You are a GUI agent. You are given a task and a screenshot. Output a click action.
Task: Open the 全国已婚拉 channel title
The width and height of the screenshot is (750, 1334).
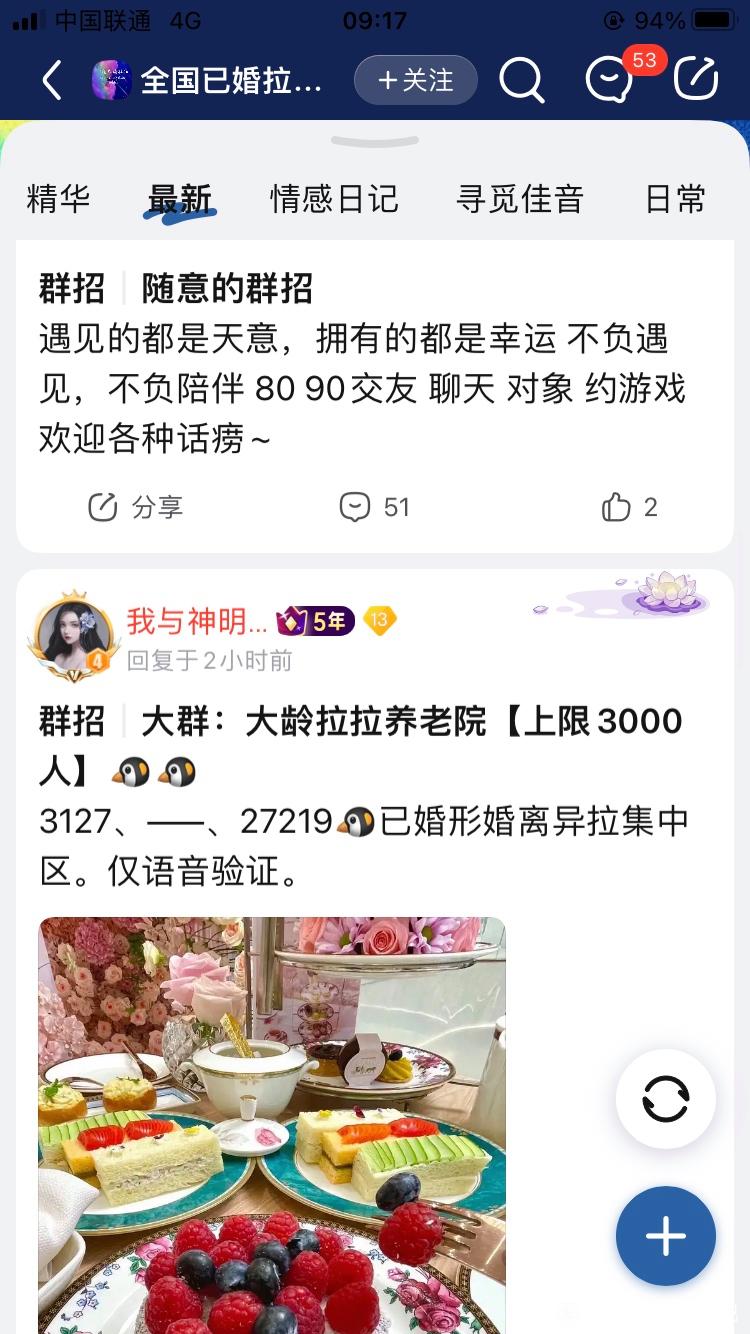pyautogui.click(x=231, y=80)
